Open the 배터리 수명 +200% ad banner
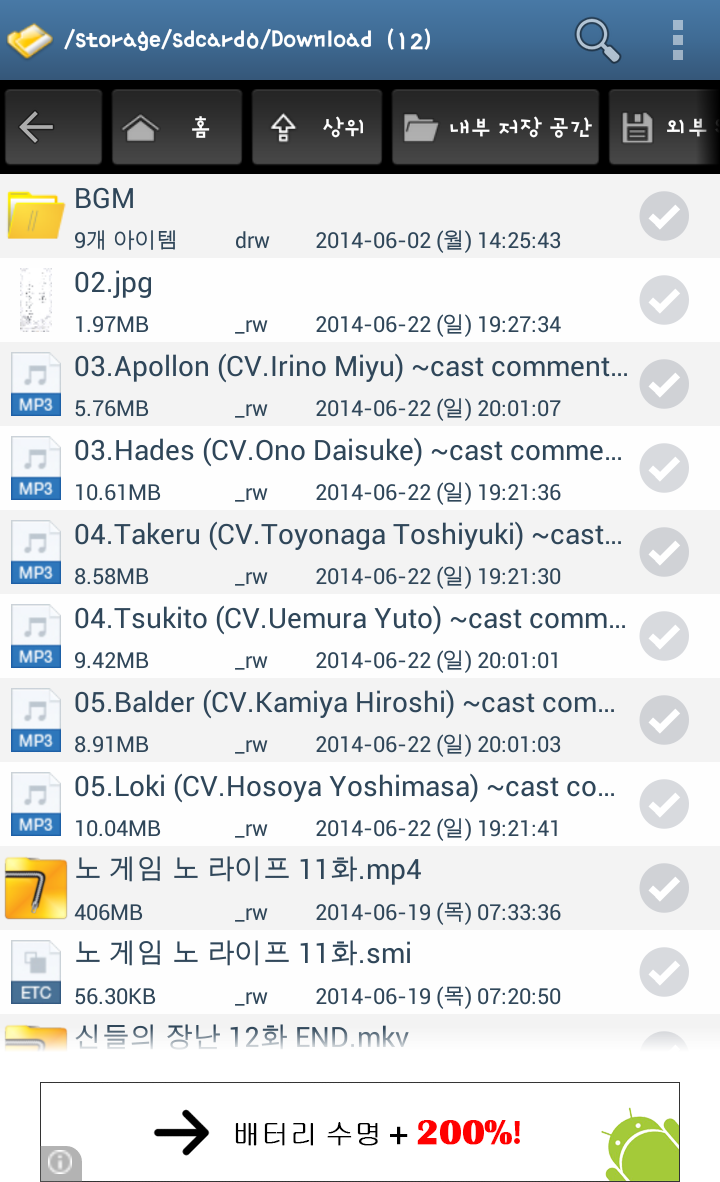This screenshot has height=1182, width=720. 360,1132
